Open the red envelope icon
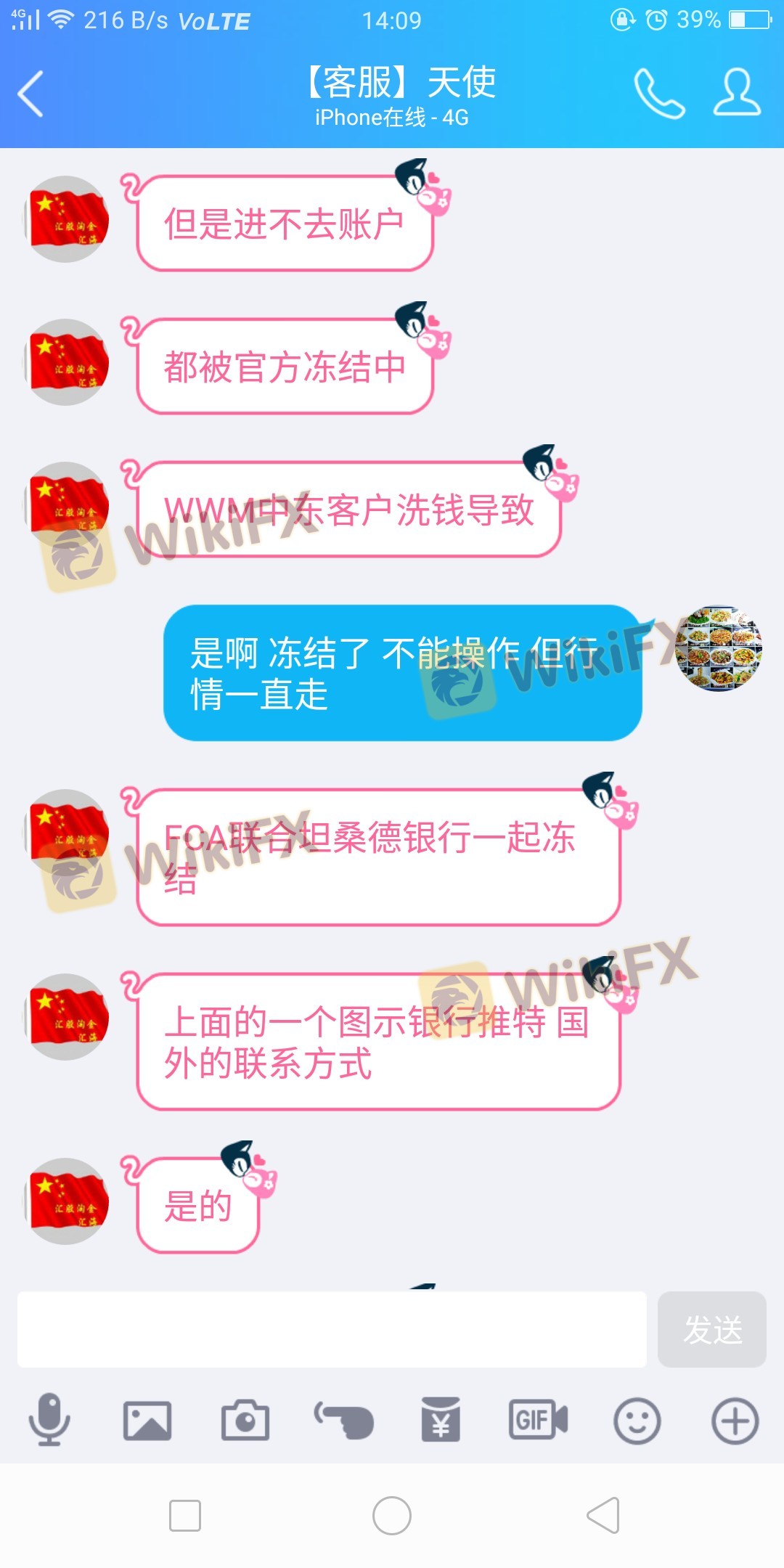Viewport: 784px width, 1568px height. coord(441,1420)
